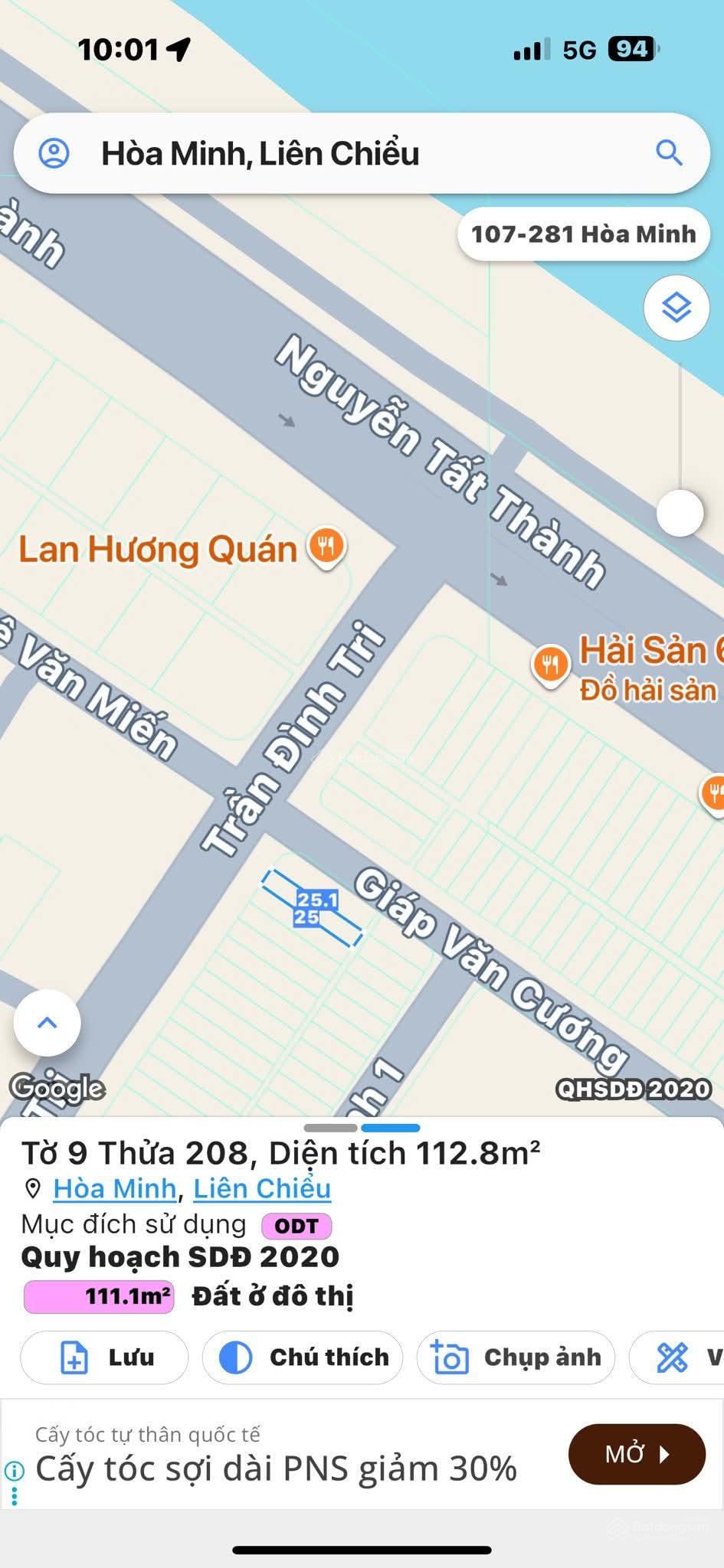Screen dimensions: 724x1568
Task: Open the map layers button
Action: (676, 309)
